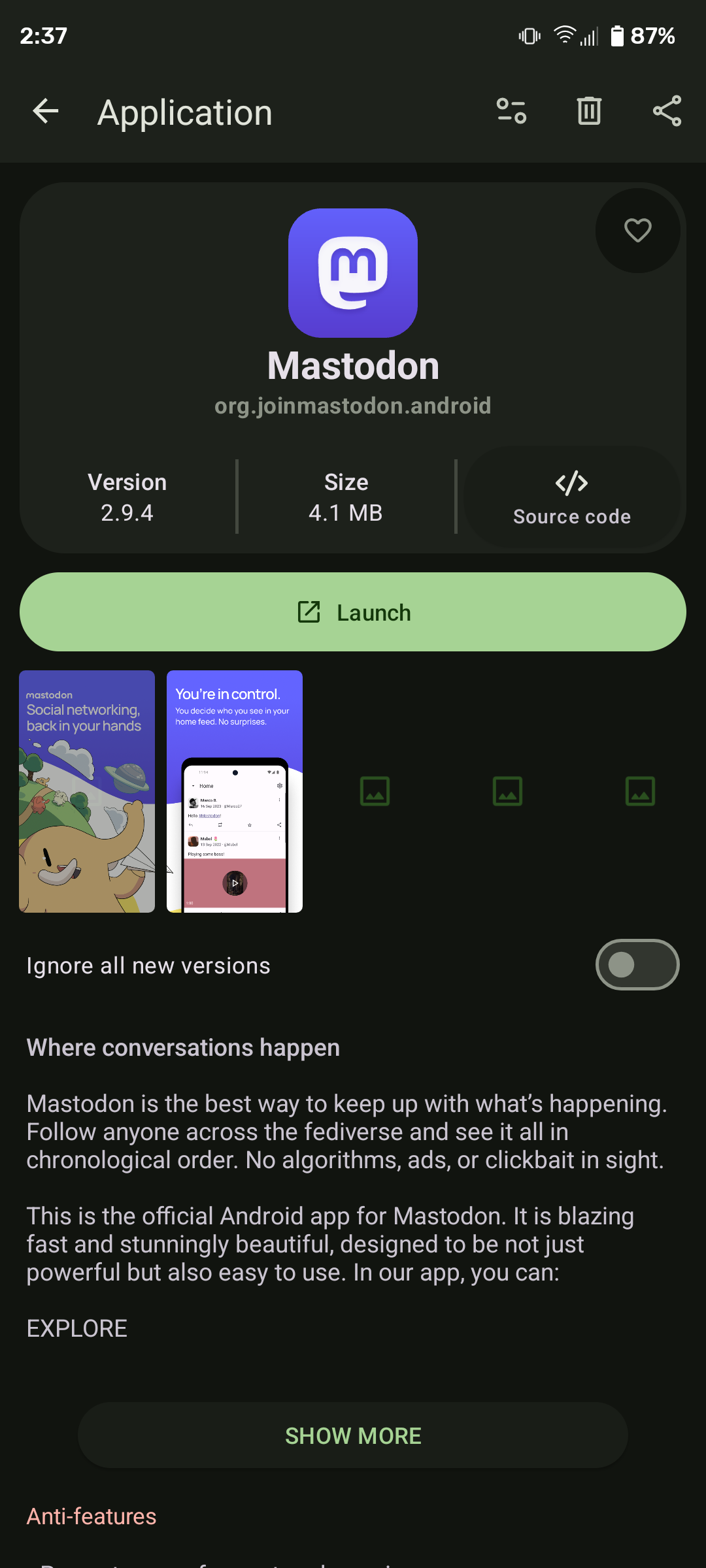Share the Mastodon app

pyautogui.click(x=667, y=112)
